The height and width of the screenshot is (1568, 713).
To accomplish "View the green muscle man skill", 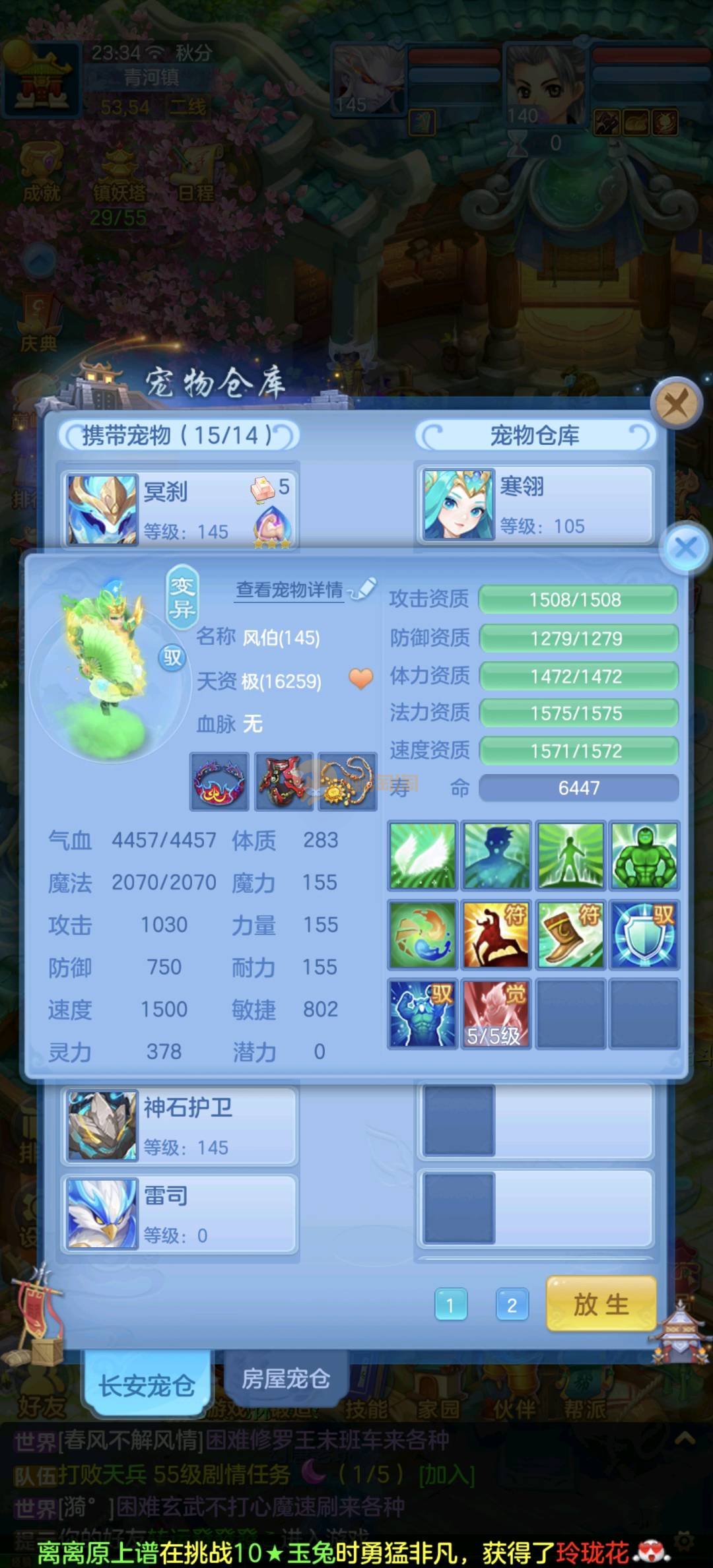I will coord(644,855).
